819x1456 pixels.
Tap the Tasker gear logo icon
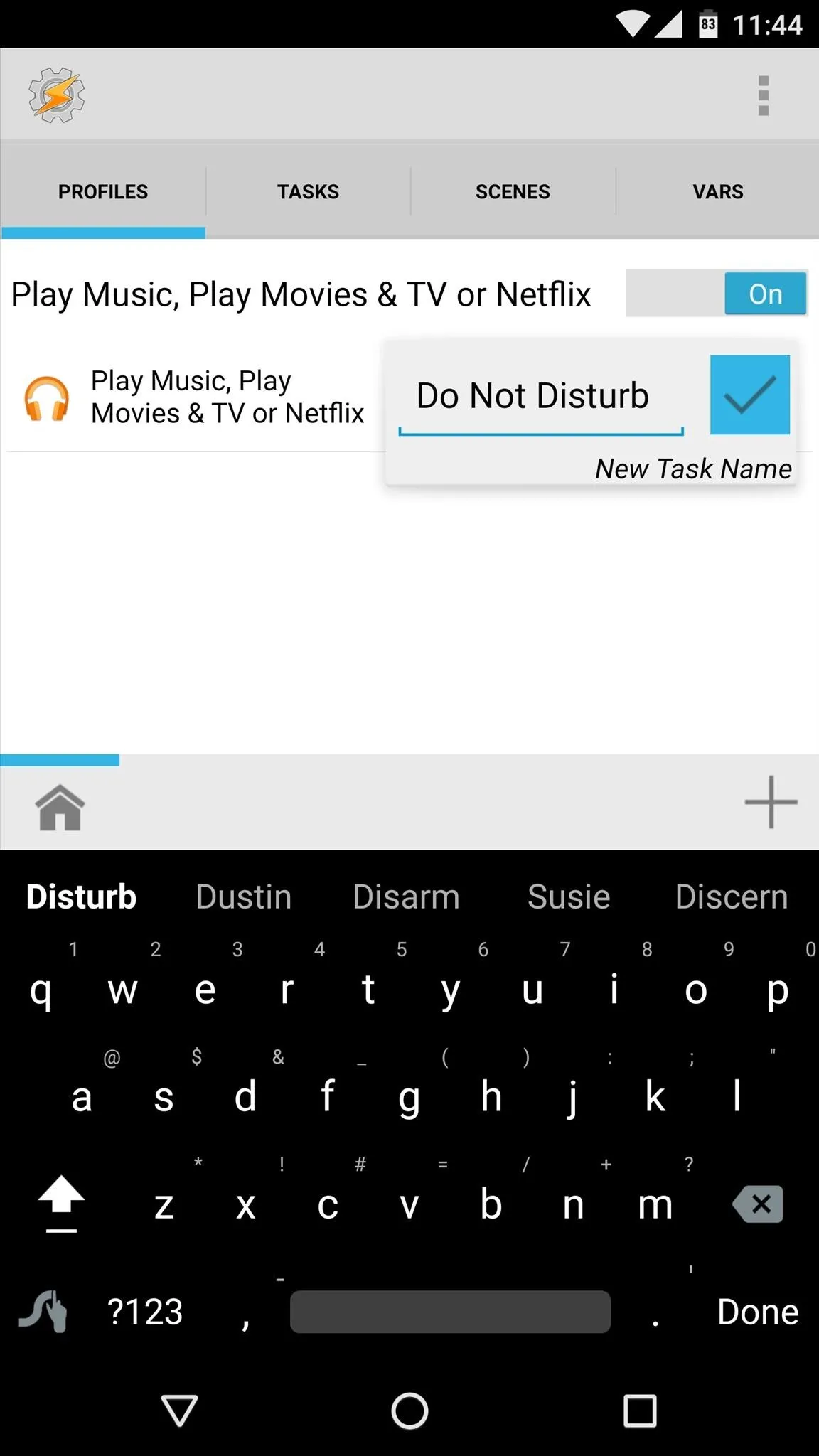click(x=57, y=95)
